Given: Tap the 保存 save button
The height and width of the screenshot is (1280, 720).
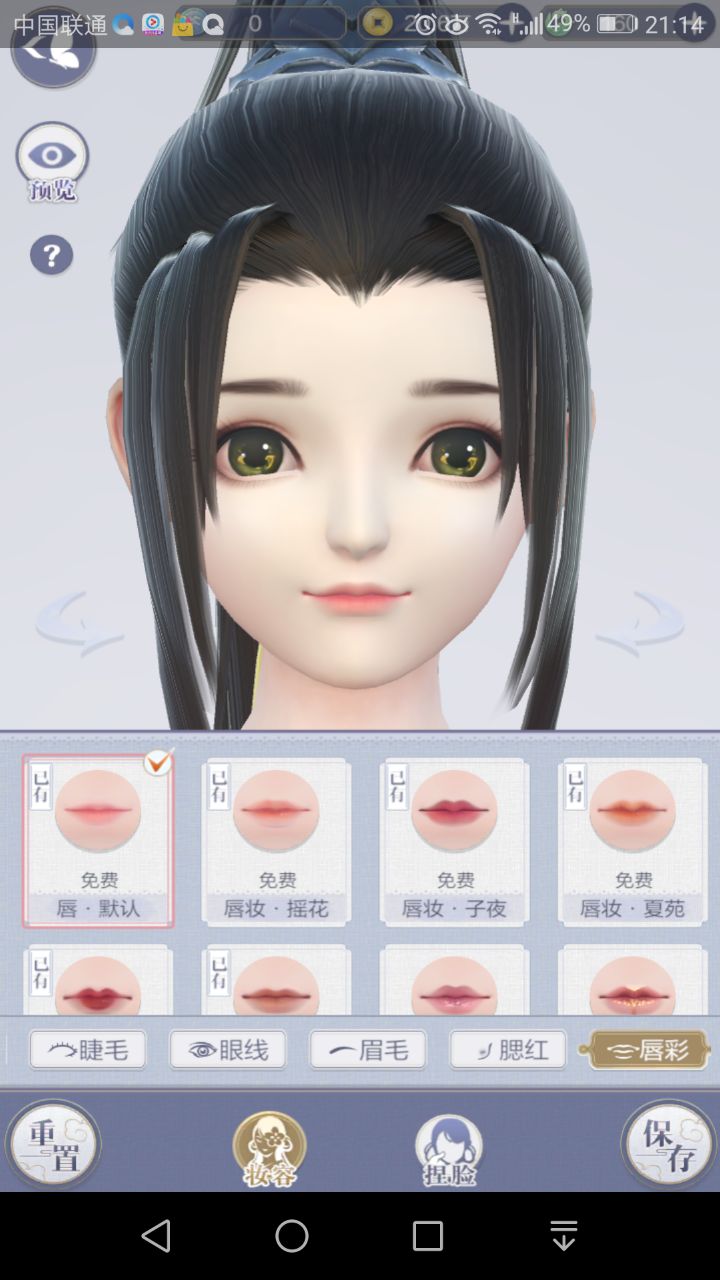Looking at the screenshot, I should coord(667,1144).
